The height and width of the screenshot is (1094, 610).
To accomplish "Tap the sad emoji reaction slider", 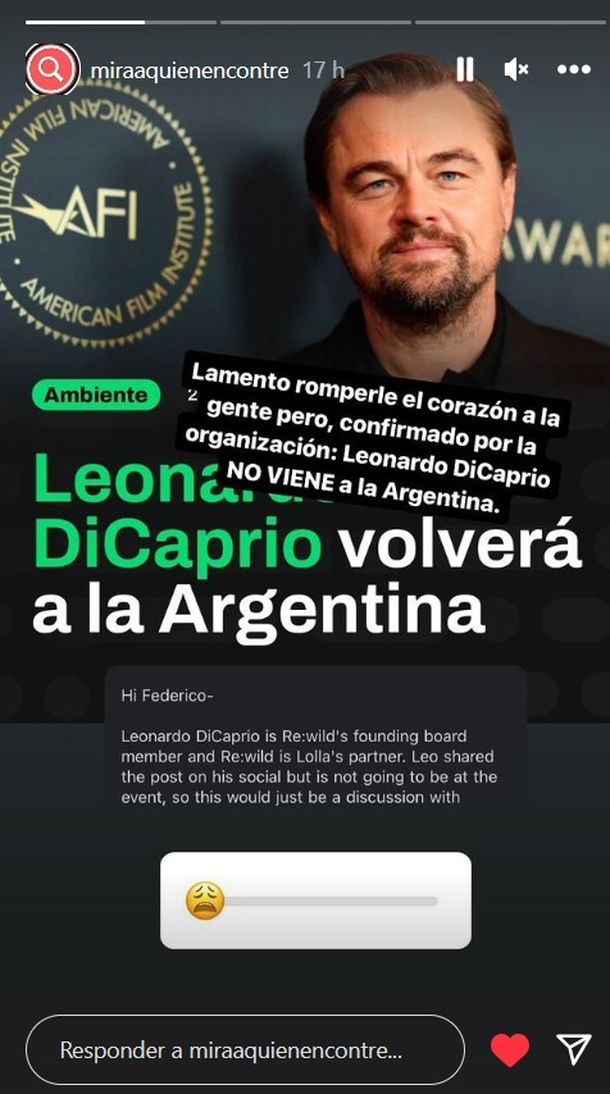I will click(204, 901).
